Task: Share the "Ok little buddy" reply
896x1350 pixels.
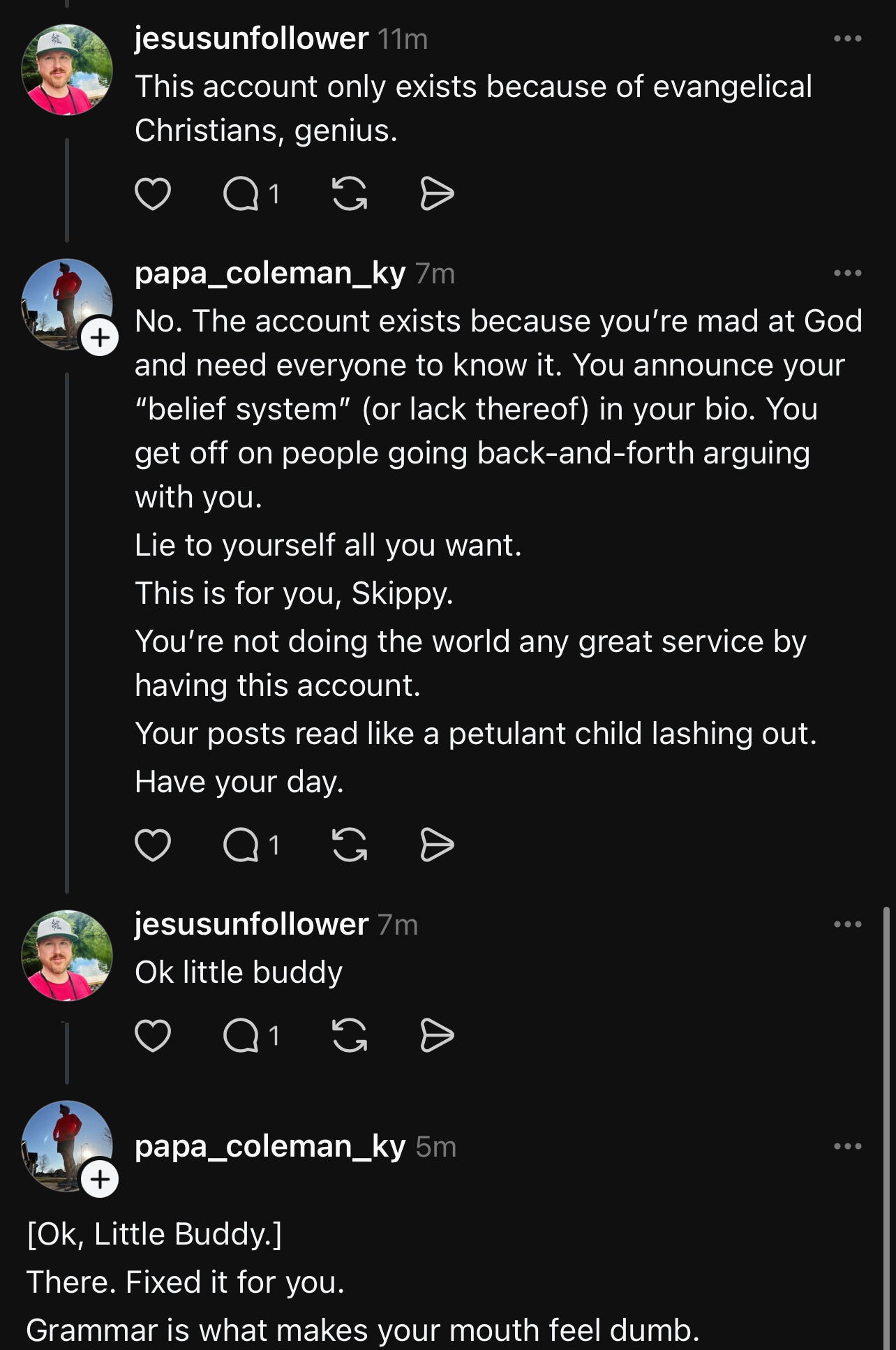Action: (x=437, y=1035)
